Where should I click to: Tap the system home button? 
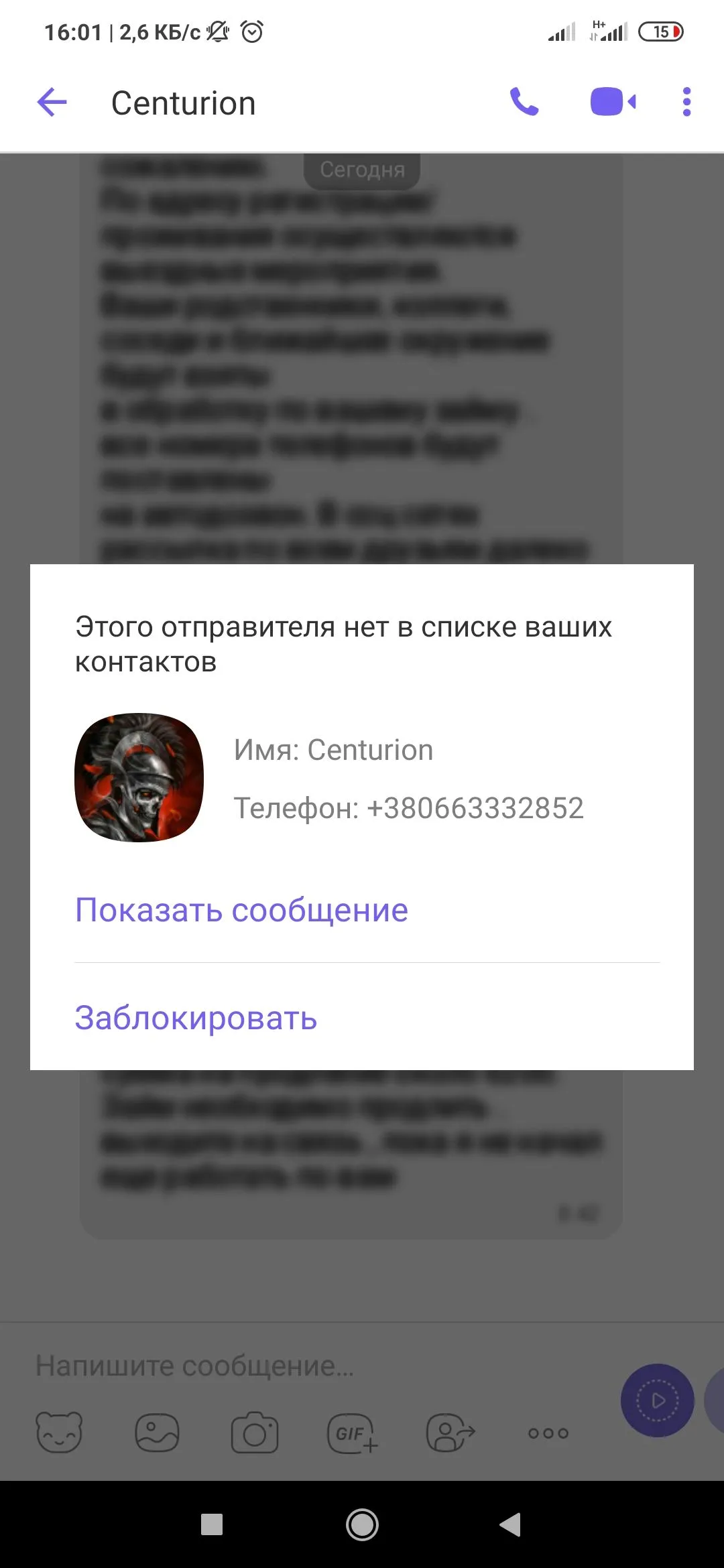[x=362, y=1525]
